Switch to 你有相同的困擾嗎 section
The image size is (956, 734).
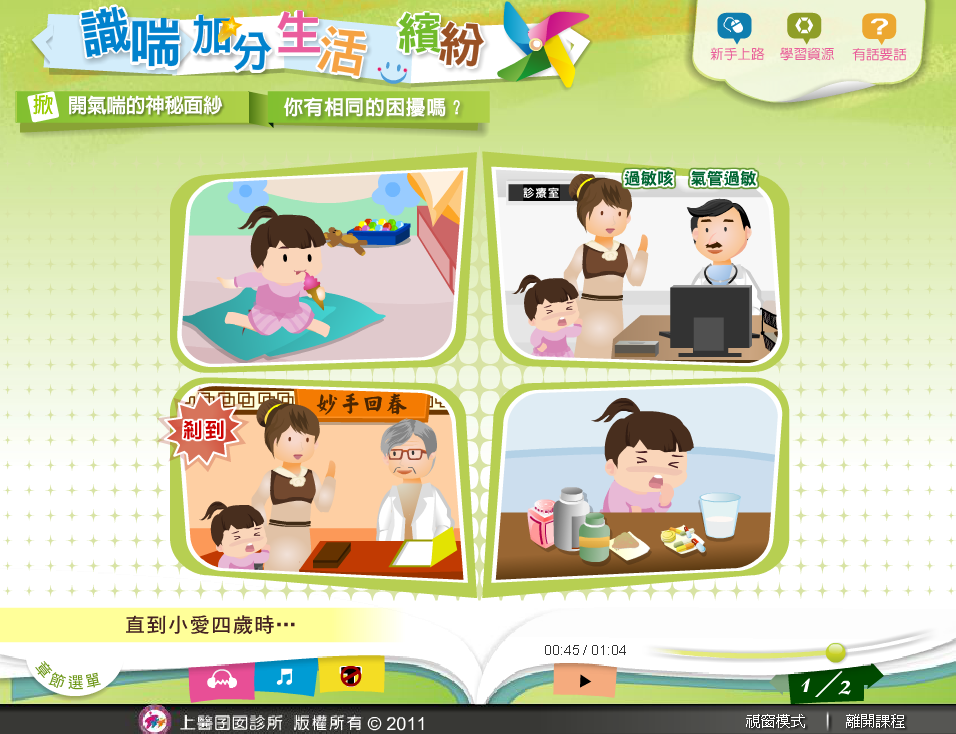click(x=372, y=107)
